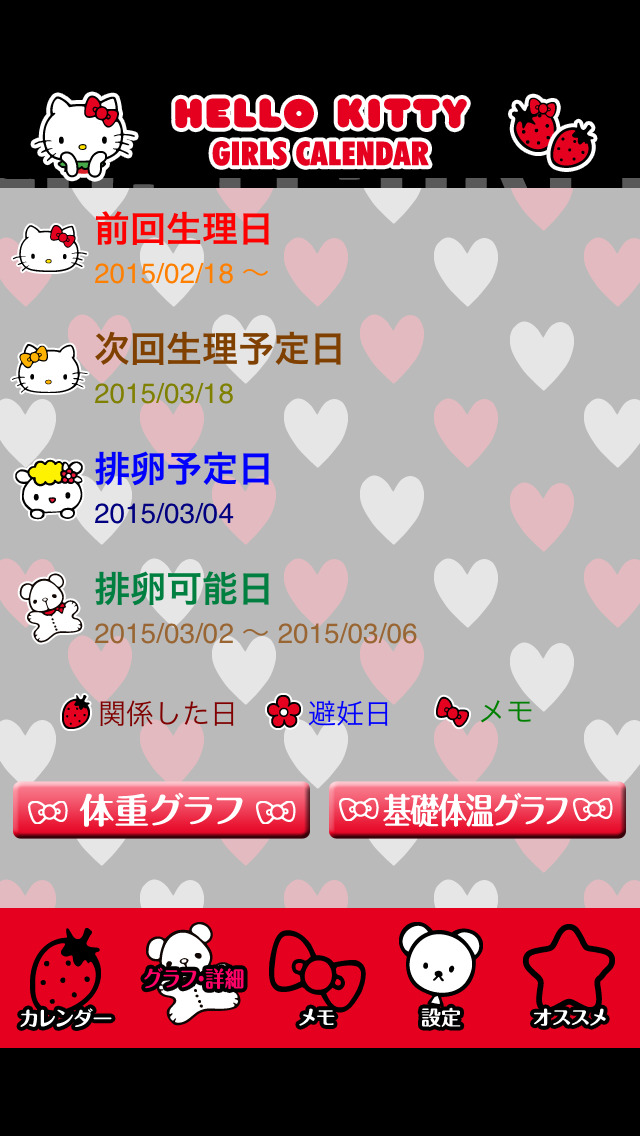
Task: Switch to the カレンダー tab
Action: click(x=66, y=979)
